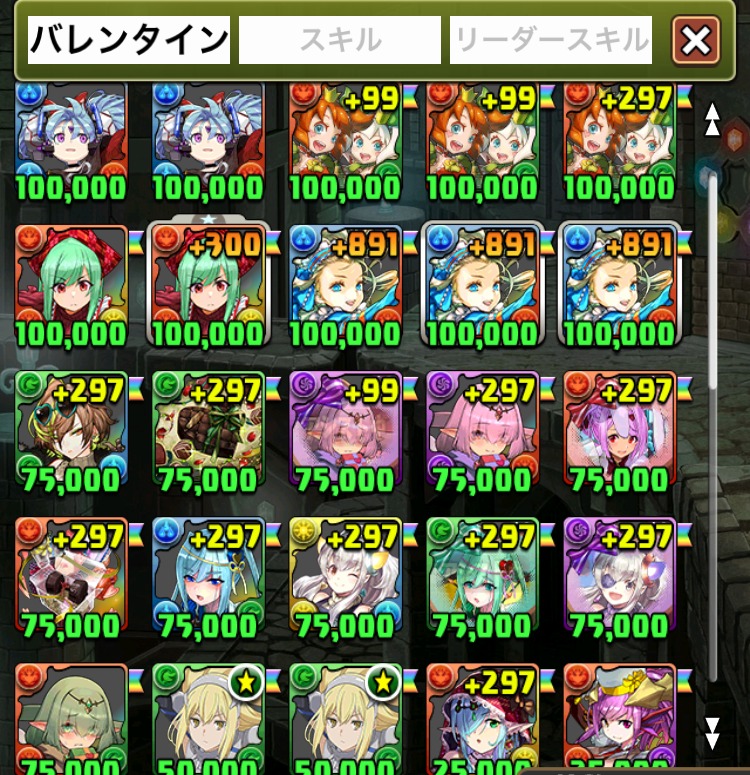Open the スキル search field

point(339,40)
